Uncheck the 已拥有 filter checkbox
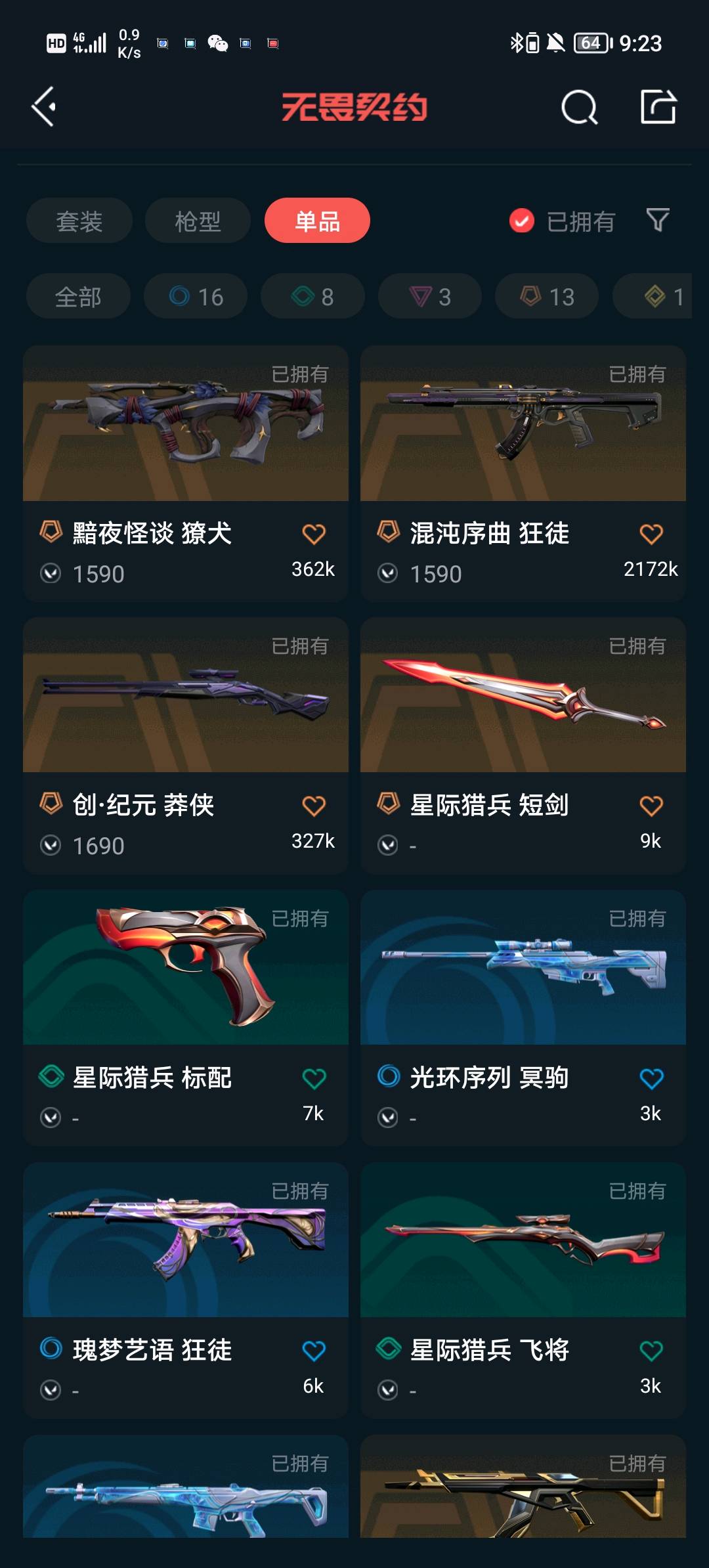Viewport: 709px width, 1568px height. tap(522, 221)
